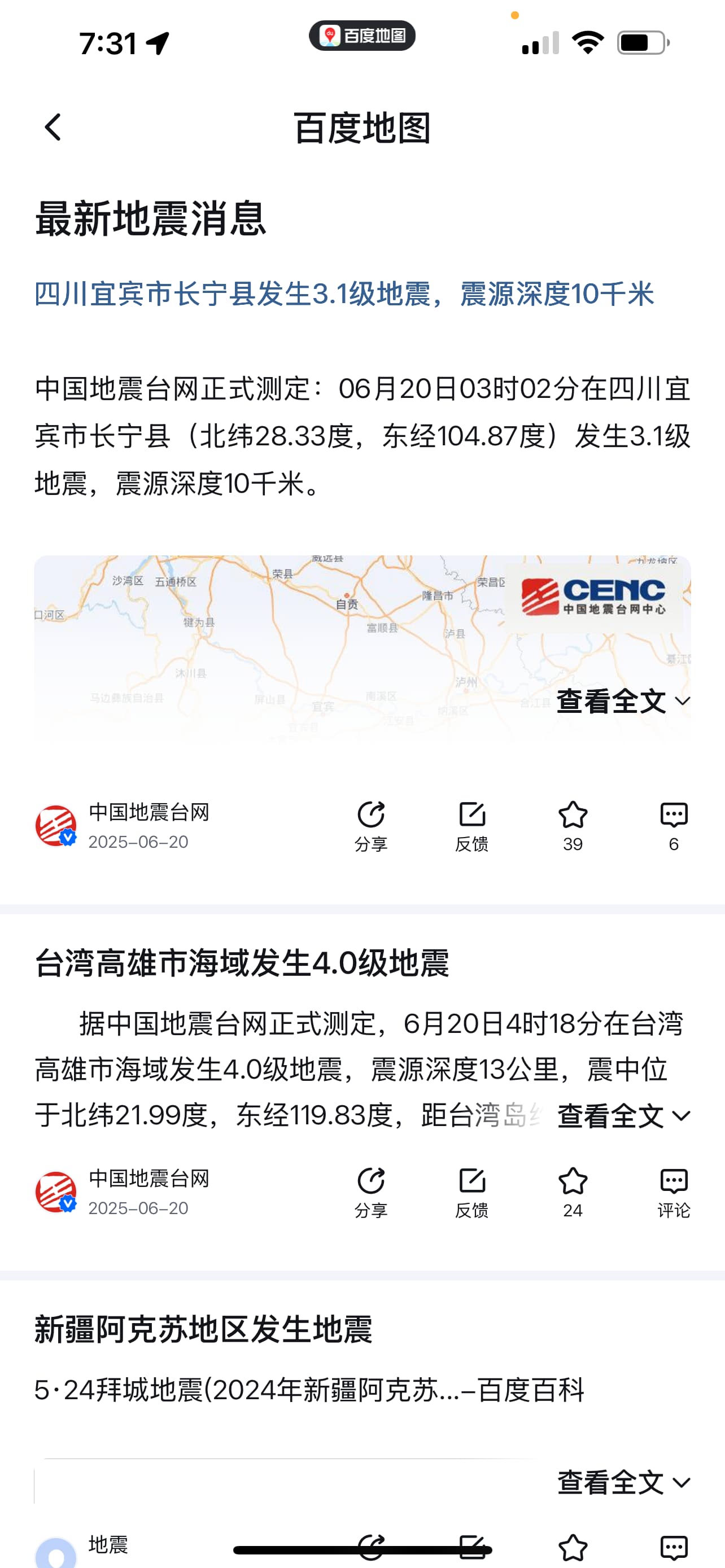Screen dimensions: 725x1568
Task: Tap the 百度地图 pill in the status bar
Action: click(362, 36)
